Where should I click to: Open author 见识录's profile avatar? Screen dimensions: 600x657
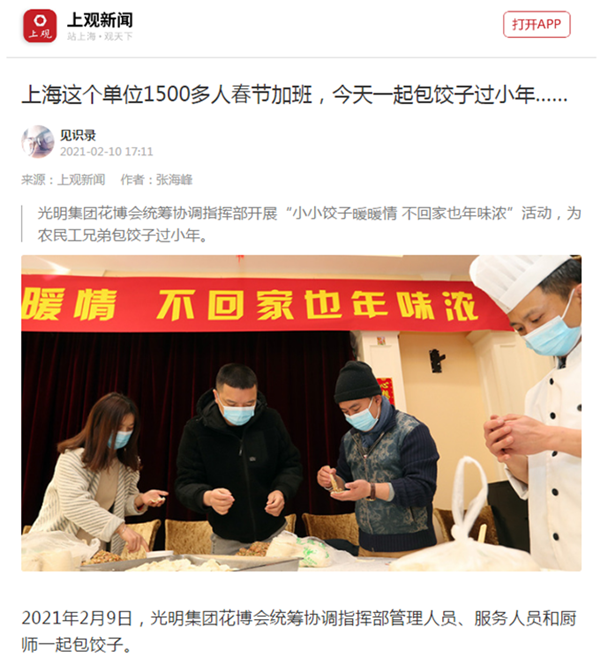click(x=38, y=142)
